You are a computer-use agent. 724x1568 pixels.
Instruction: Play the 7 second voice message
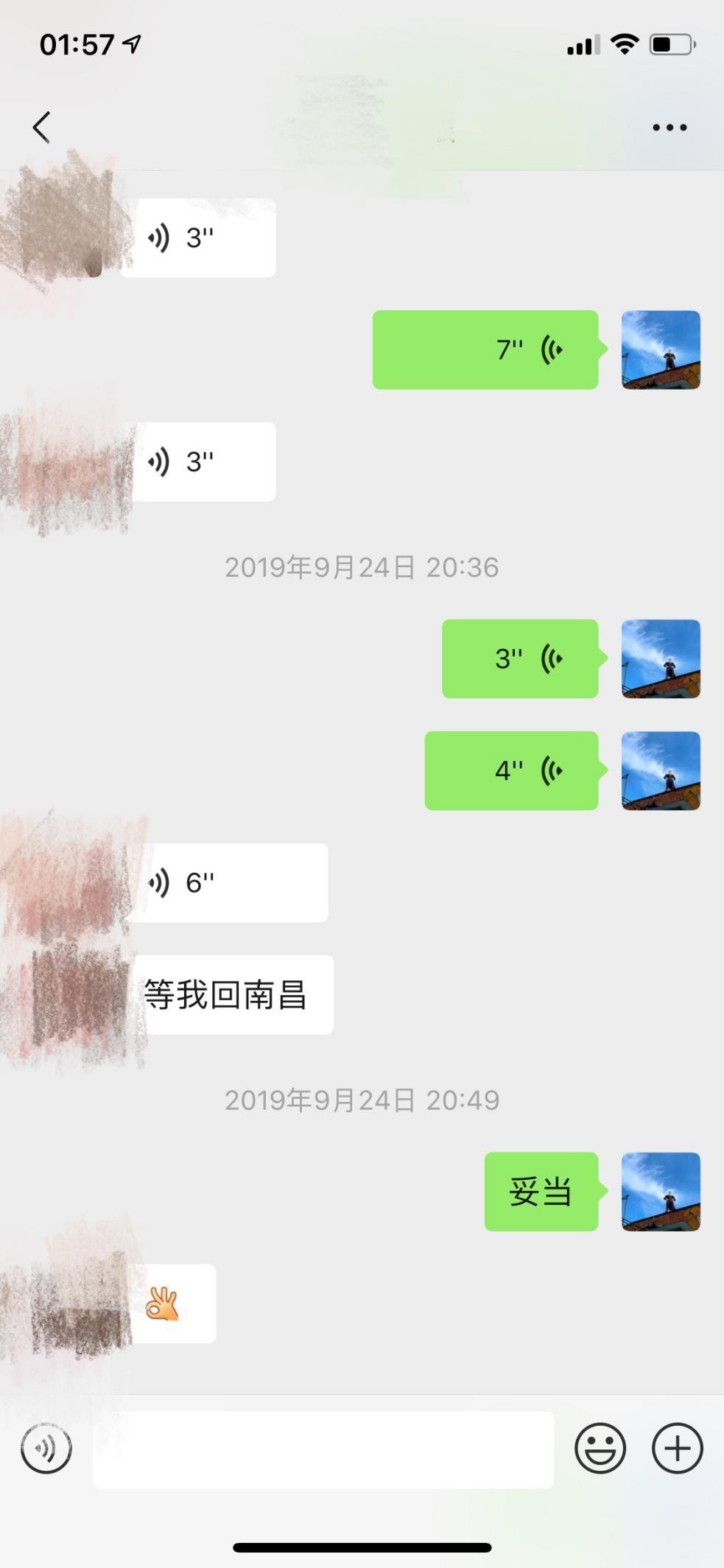[x=486, y=350]
